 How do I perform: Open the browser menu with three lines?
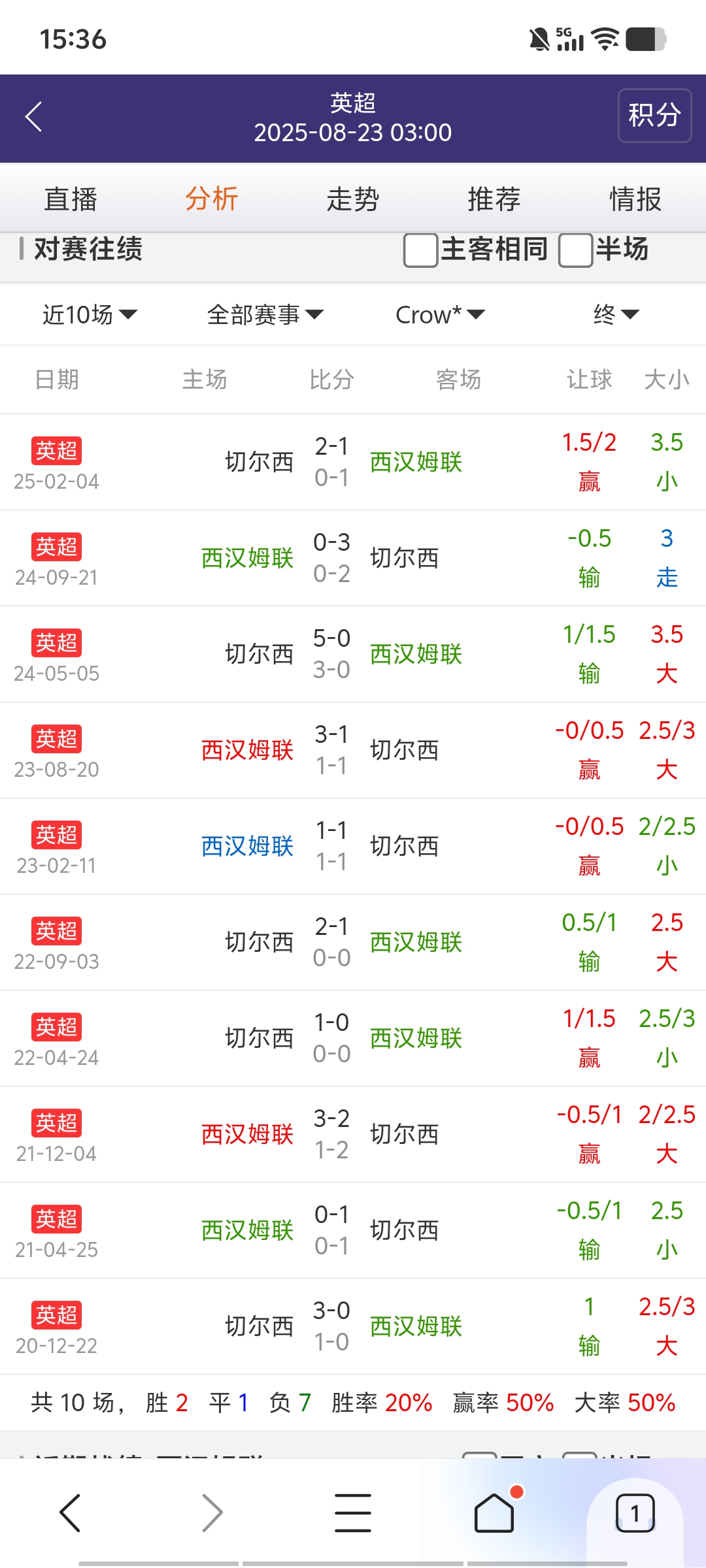353,1512
